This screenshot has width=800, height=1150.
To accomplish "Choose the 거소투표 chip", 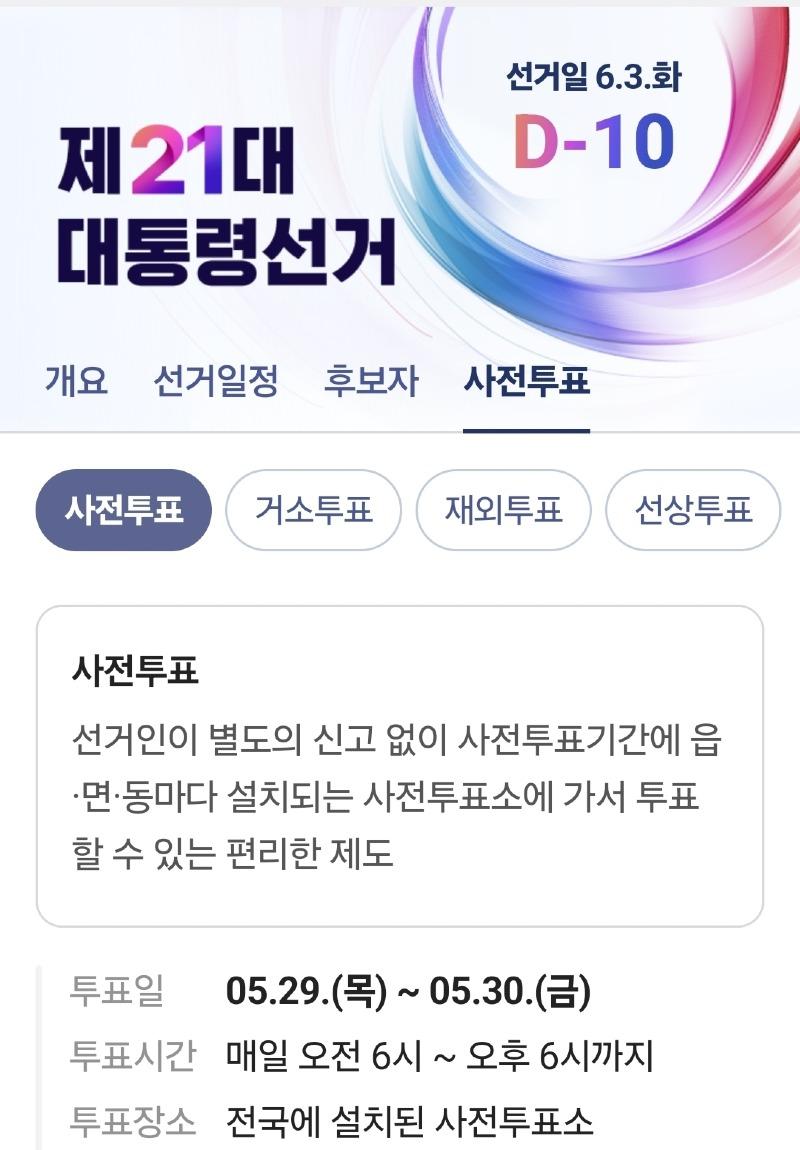I will point(313,510).
